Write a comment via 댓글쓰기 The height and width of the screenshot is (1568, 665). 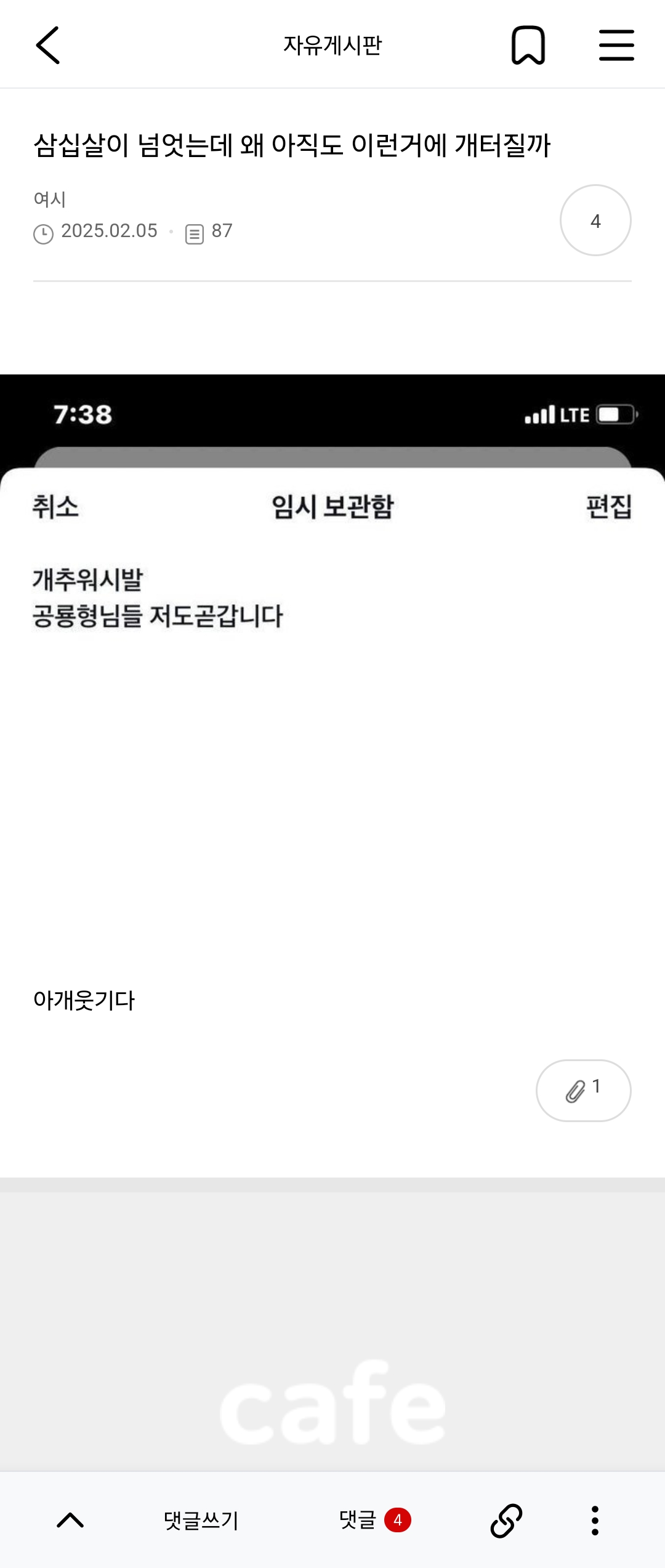(x=201, y=1520)
